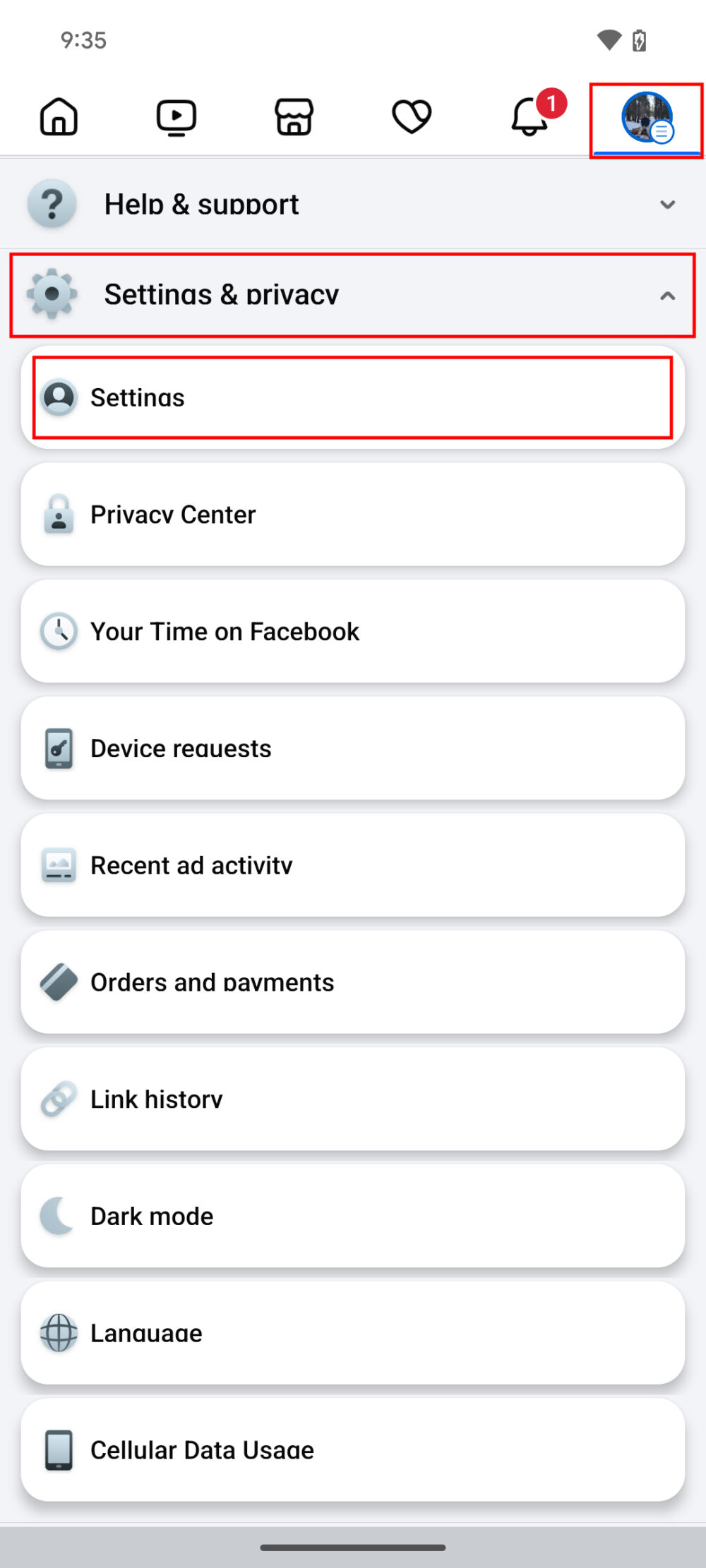This screenshot has width=706, height=1568.
Task: Go to the Home feed tab
Action: point(59,116)
